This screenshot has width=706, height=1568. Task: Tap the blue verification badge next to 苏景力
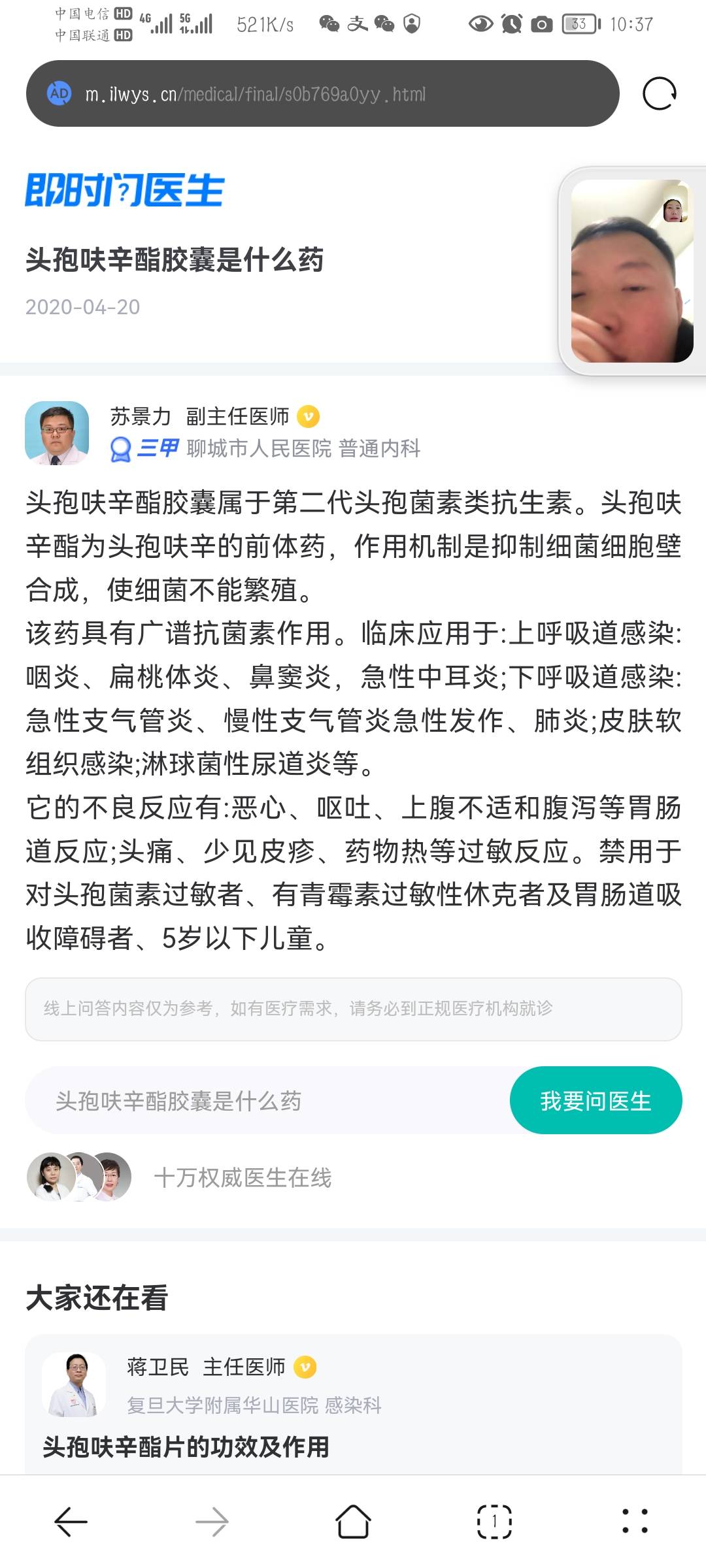click(x=307, y=416)
